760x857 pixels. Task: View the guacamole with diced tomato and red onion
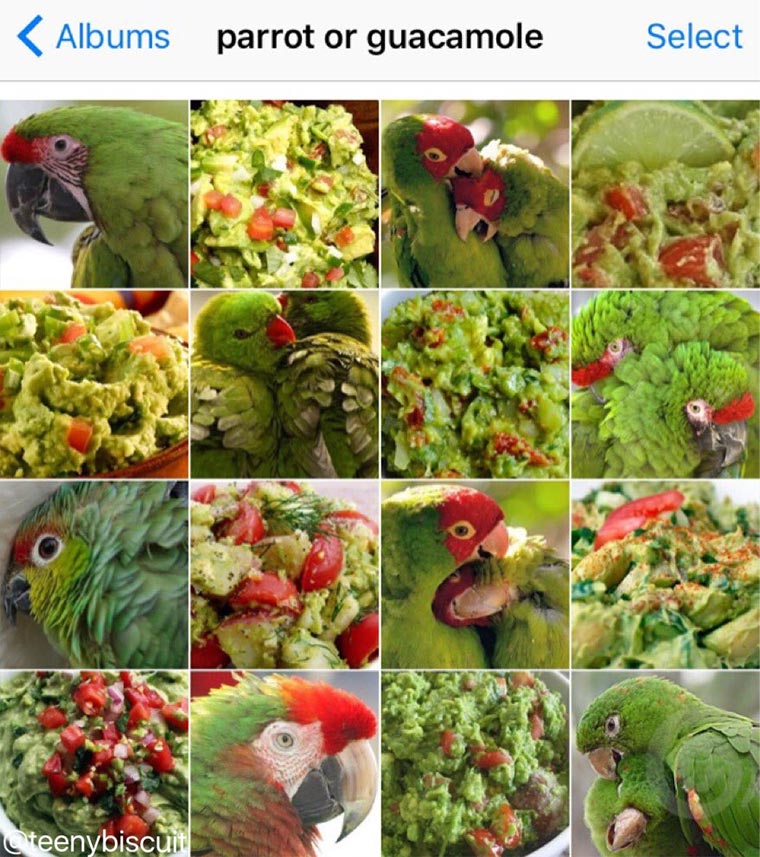[x=94, y=762]
